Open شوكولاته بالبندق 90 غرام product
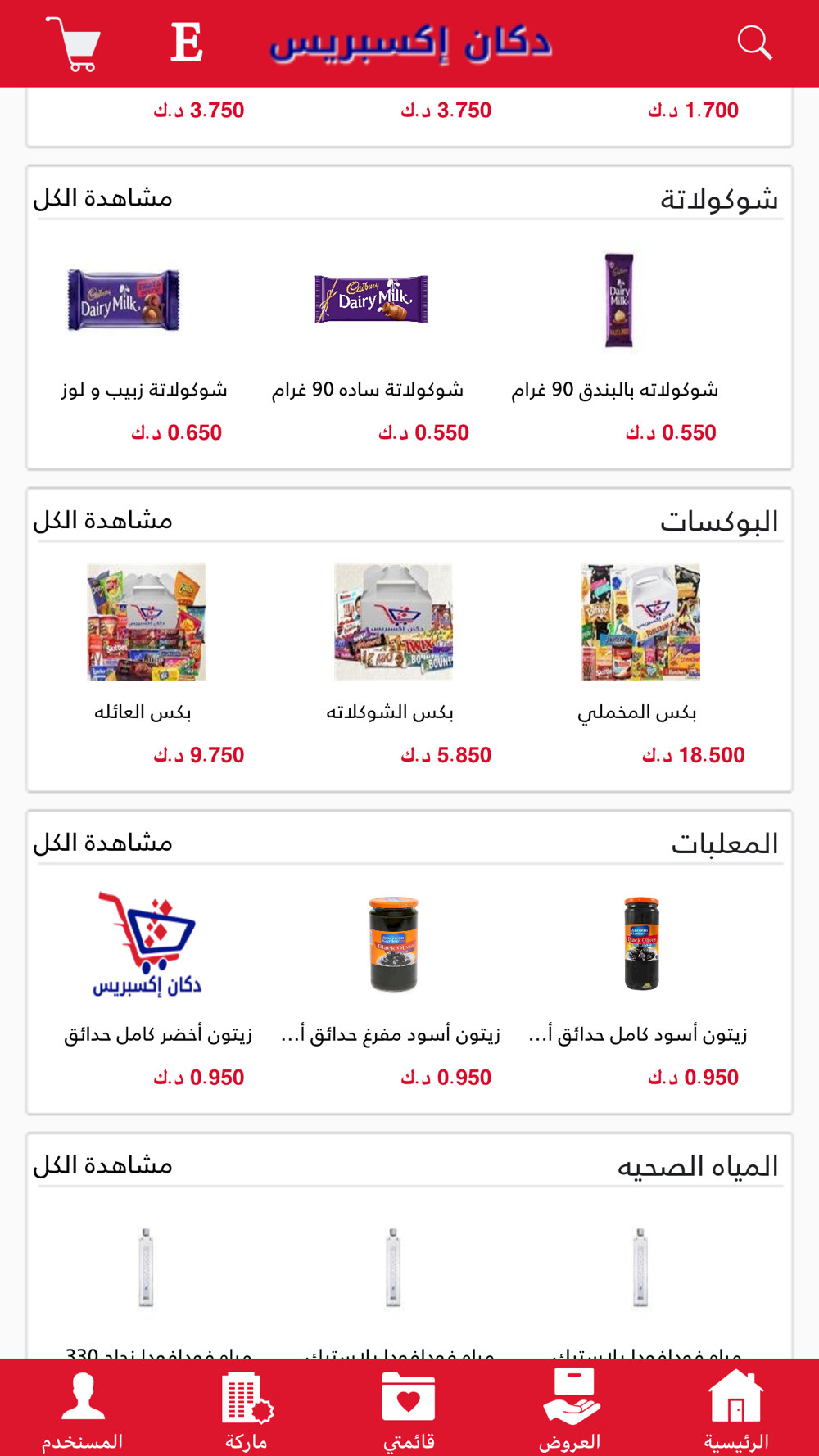Screen dimensions: 819x1456 tap(616, 344)
